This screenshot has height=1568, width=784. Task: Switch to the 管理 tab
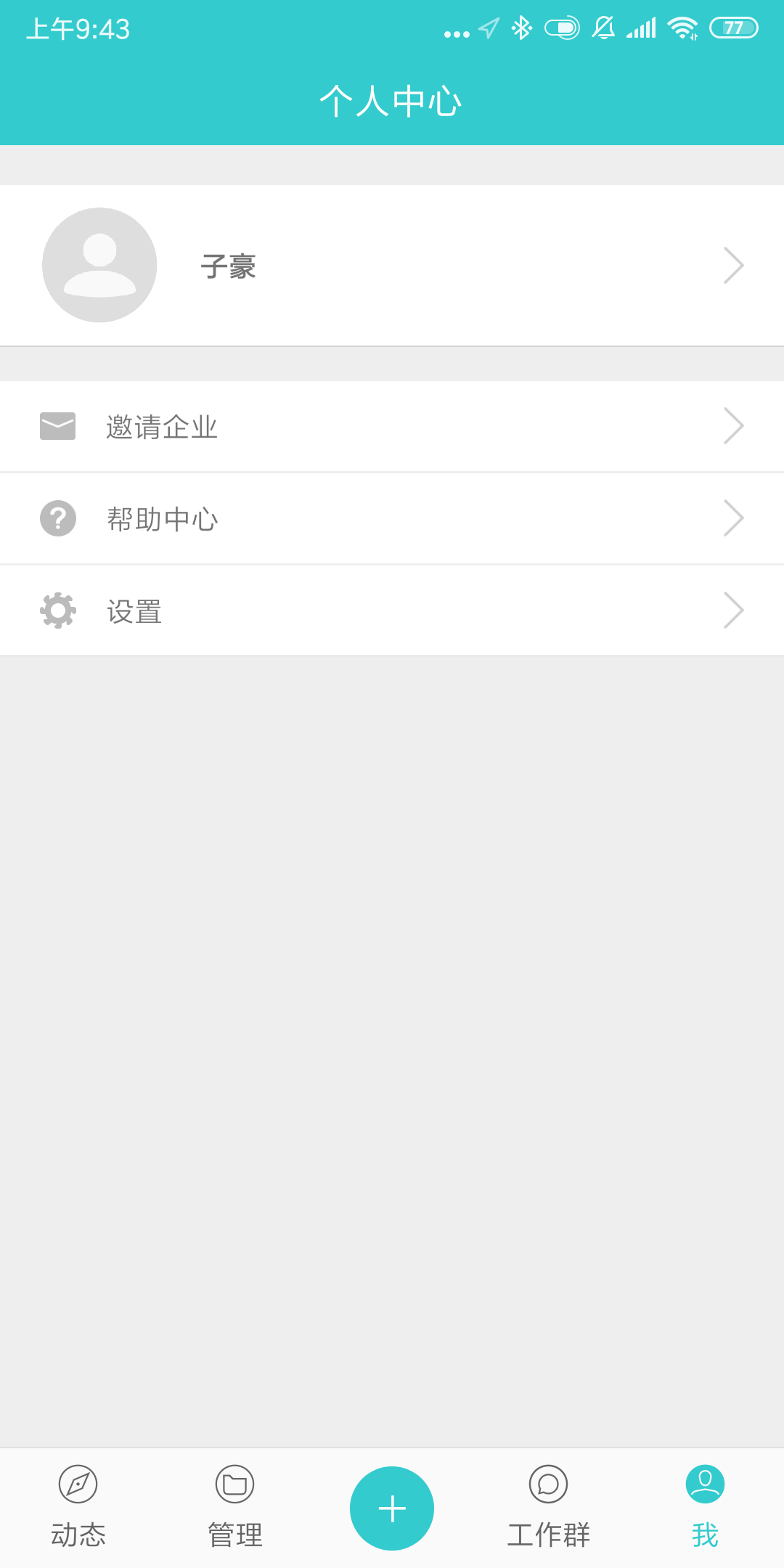tap(235, 1507)
